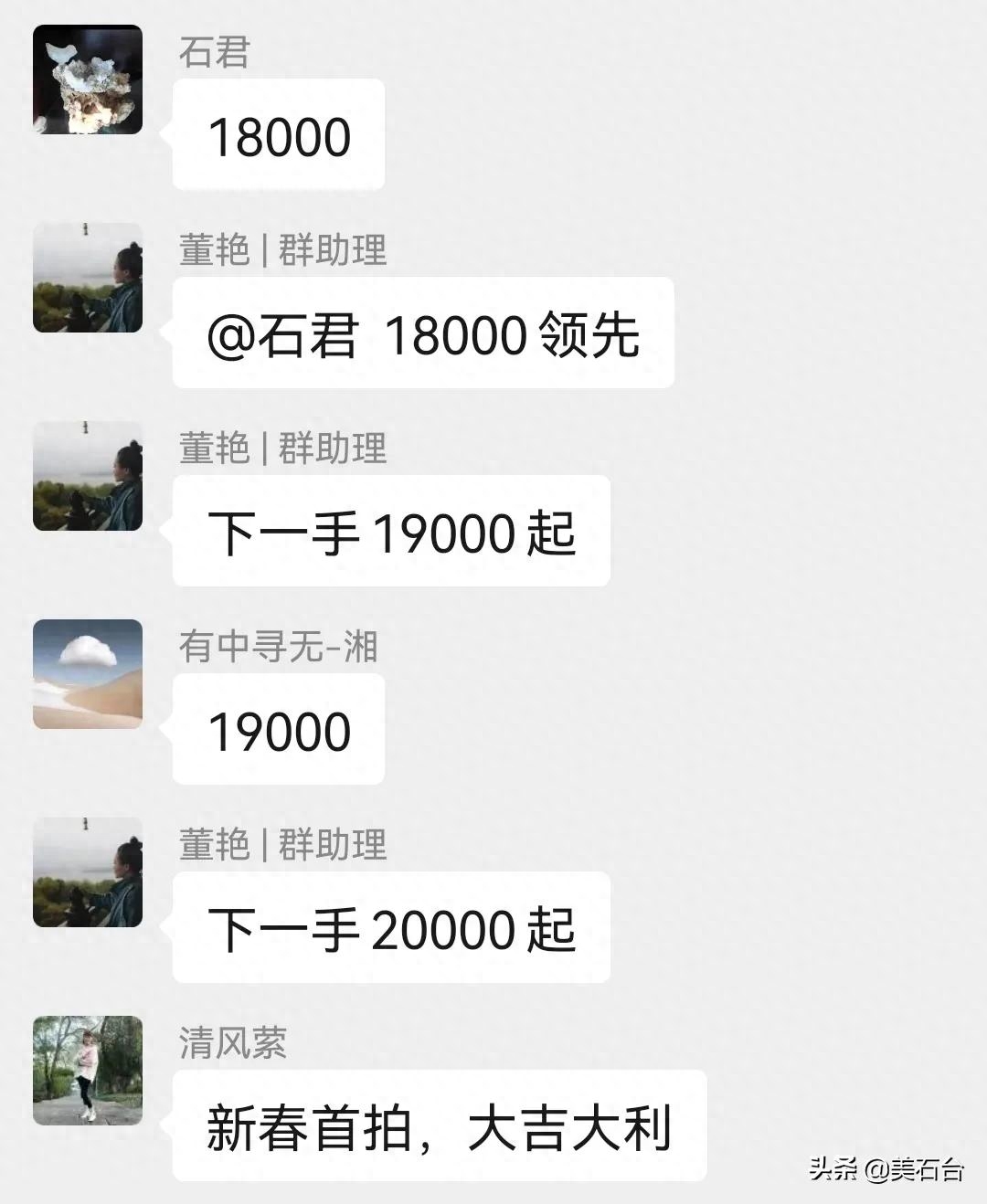
Task: Open 董艳's avatar beside the 18000 领先 message
Action: click(88, 278)
